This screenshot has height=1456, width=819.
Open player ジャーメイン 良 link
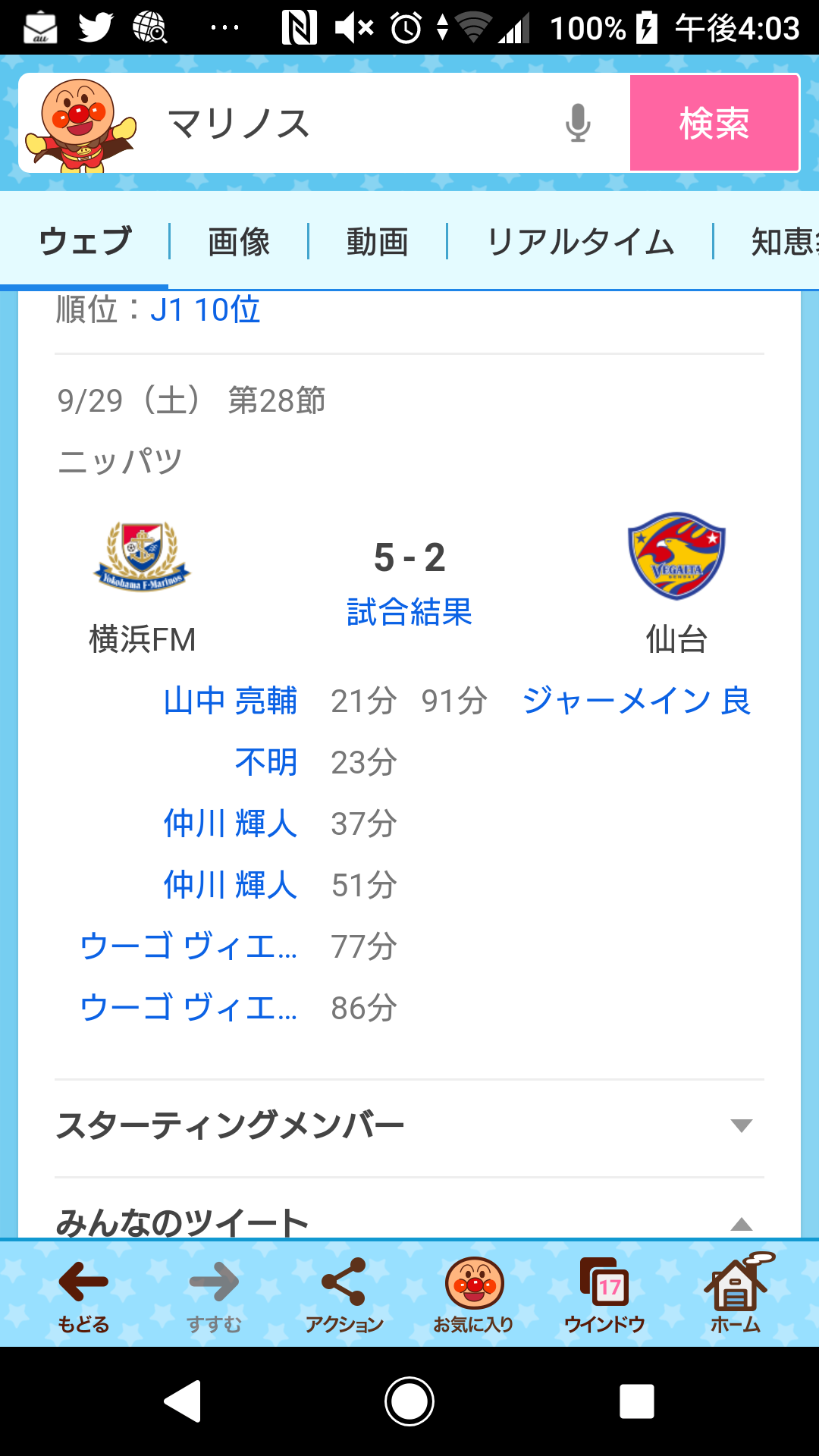click(635, 701)
